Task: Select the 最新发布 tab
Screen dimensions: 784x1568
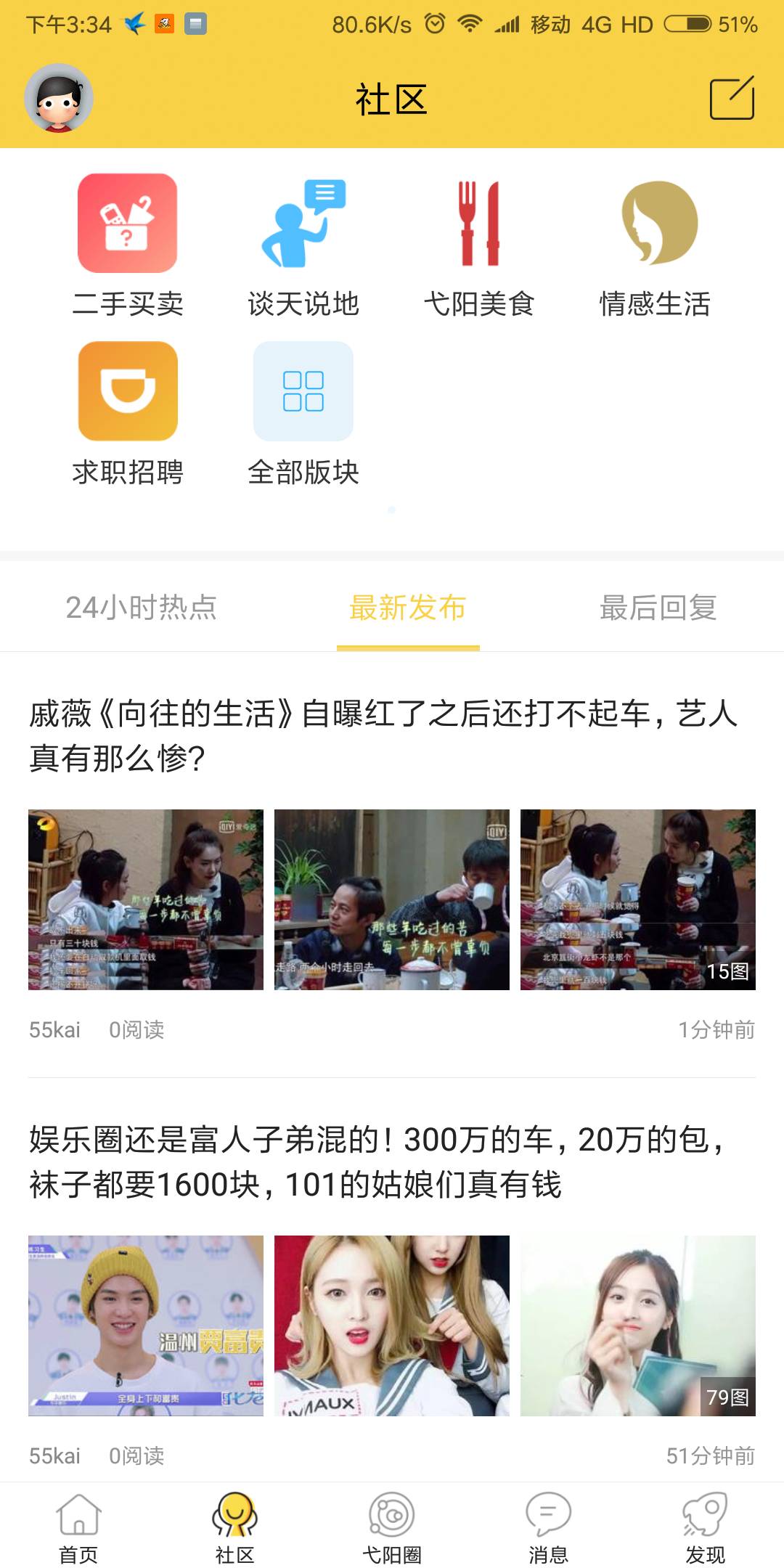Action: click(408, 608)
